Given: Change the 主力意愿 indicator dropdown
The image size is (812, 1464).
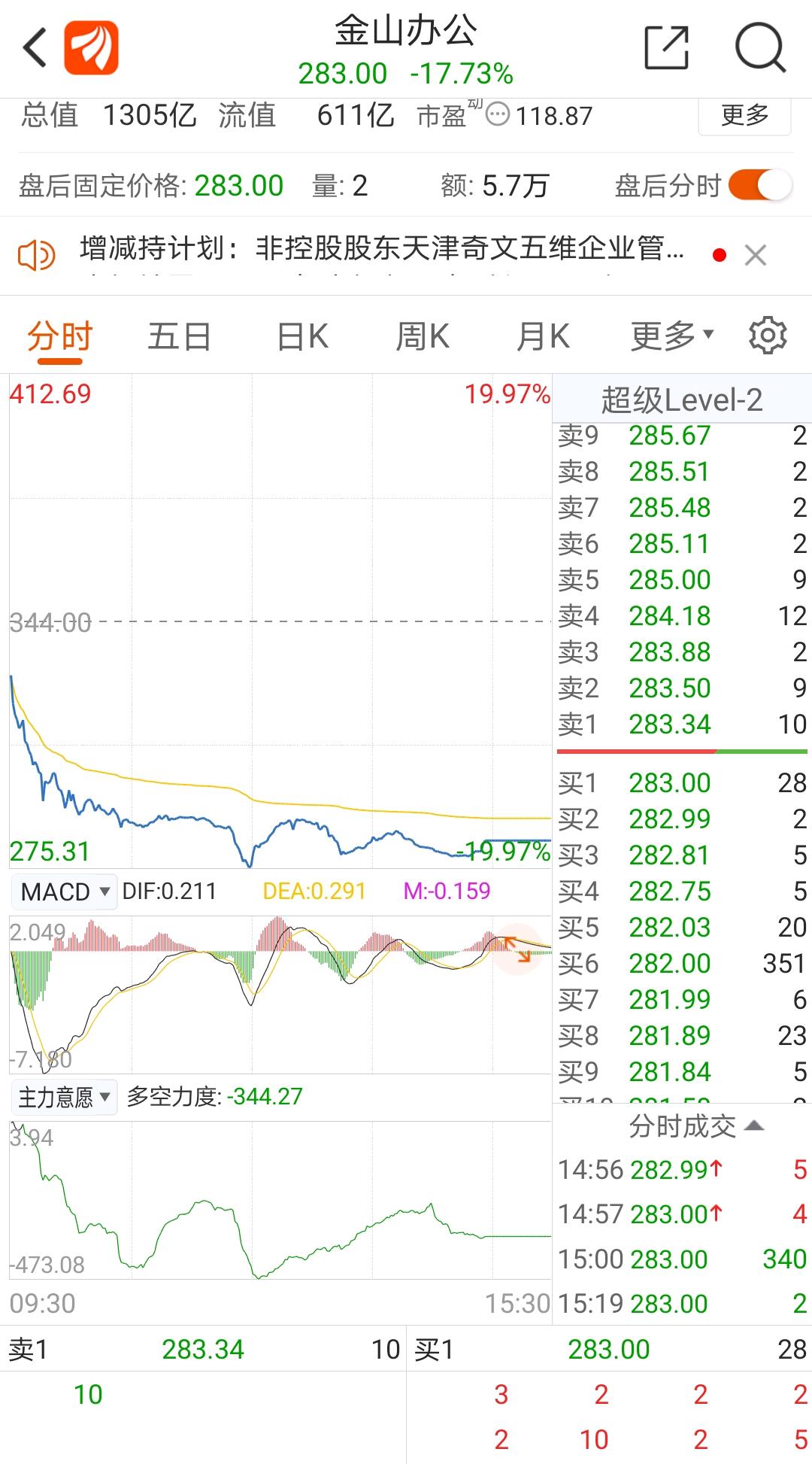Looking at the screenshot, I should [65, 1097].
